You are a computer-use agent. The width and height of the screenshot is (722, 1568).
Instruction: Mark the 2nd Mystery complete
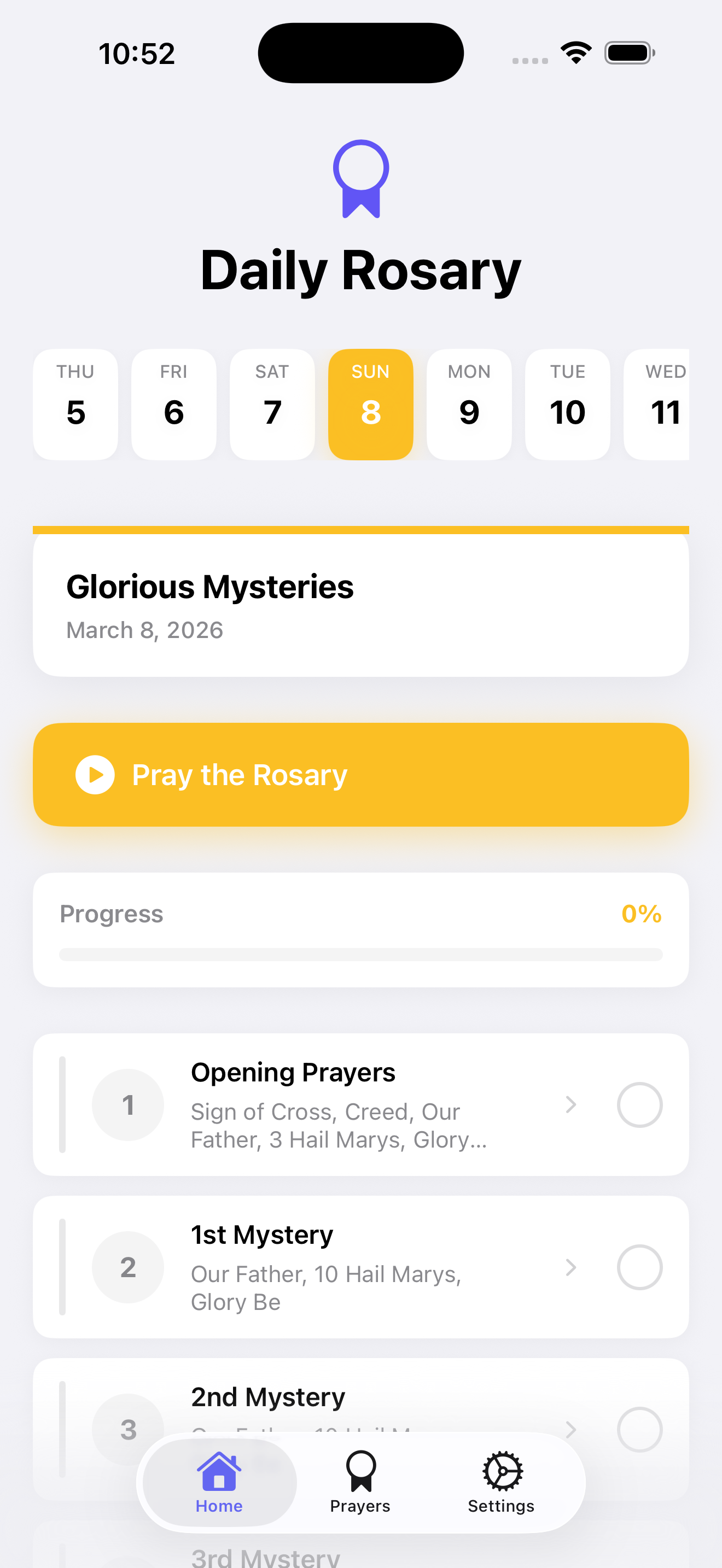point(639,1430)
